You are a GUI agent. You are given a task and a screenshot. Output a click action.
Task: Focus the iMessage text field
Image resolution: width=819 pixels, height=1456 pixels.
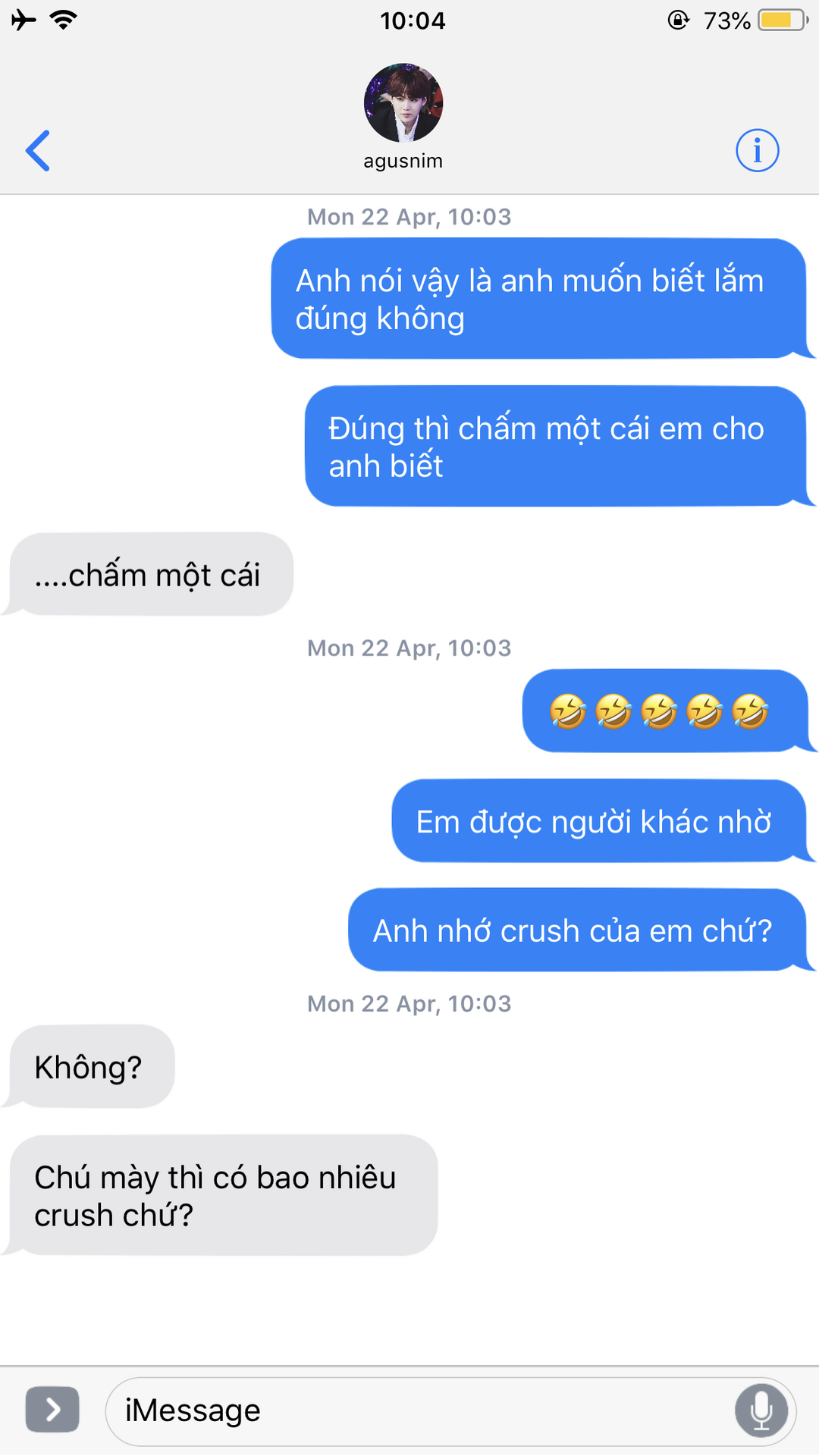(409, 1410)
